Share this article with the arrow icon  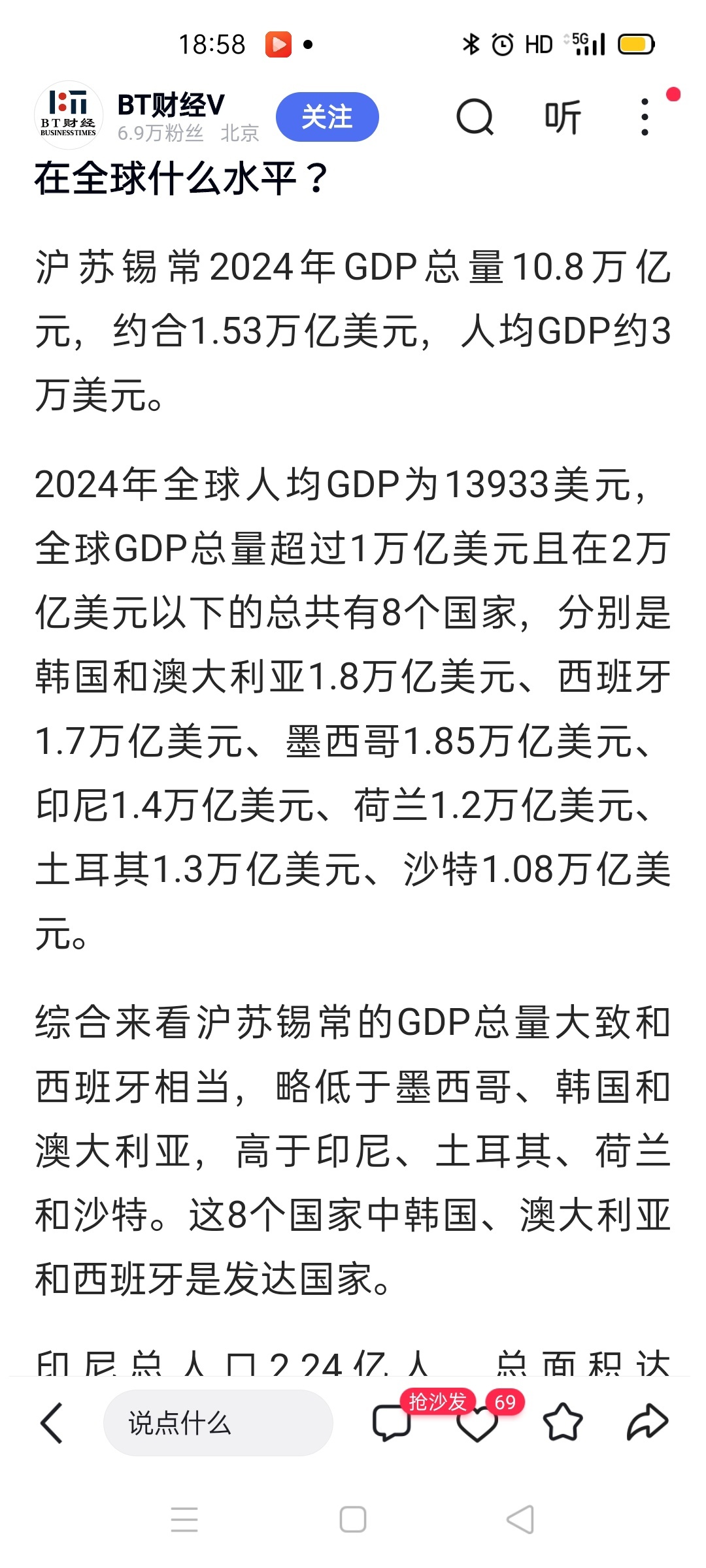(x=647, y=1422)
